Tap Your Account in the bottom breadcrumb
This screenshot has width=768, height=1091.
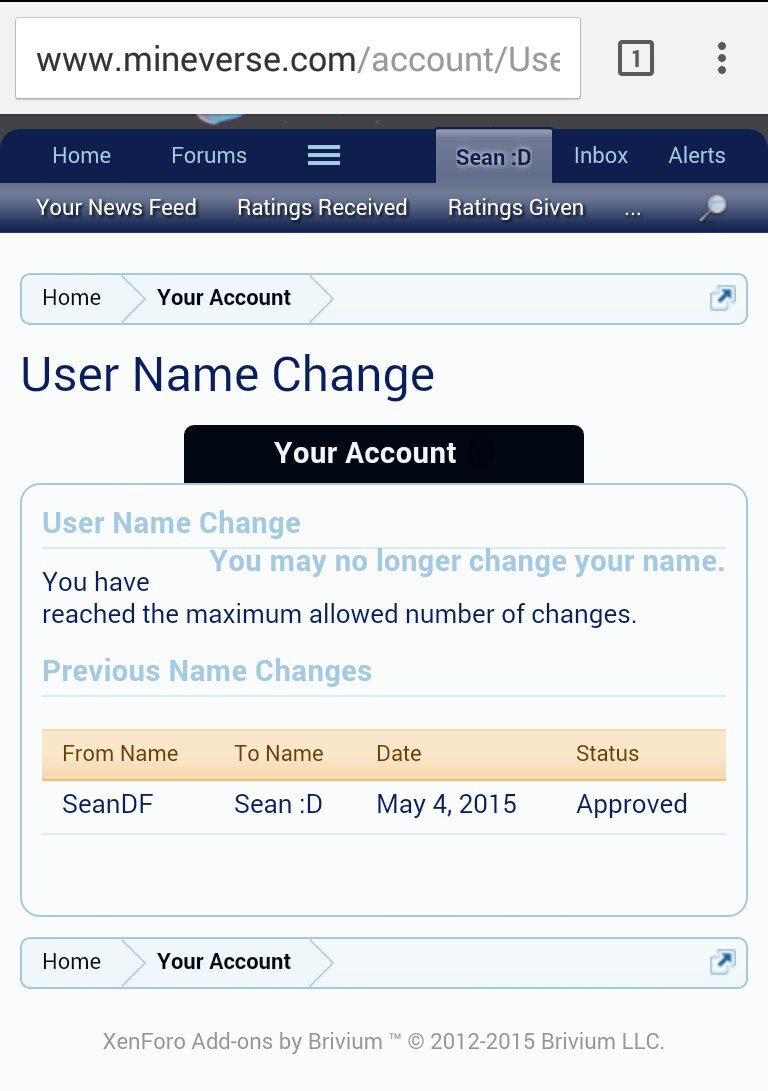point(224,962)
